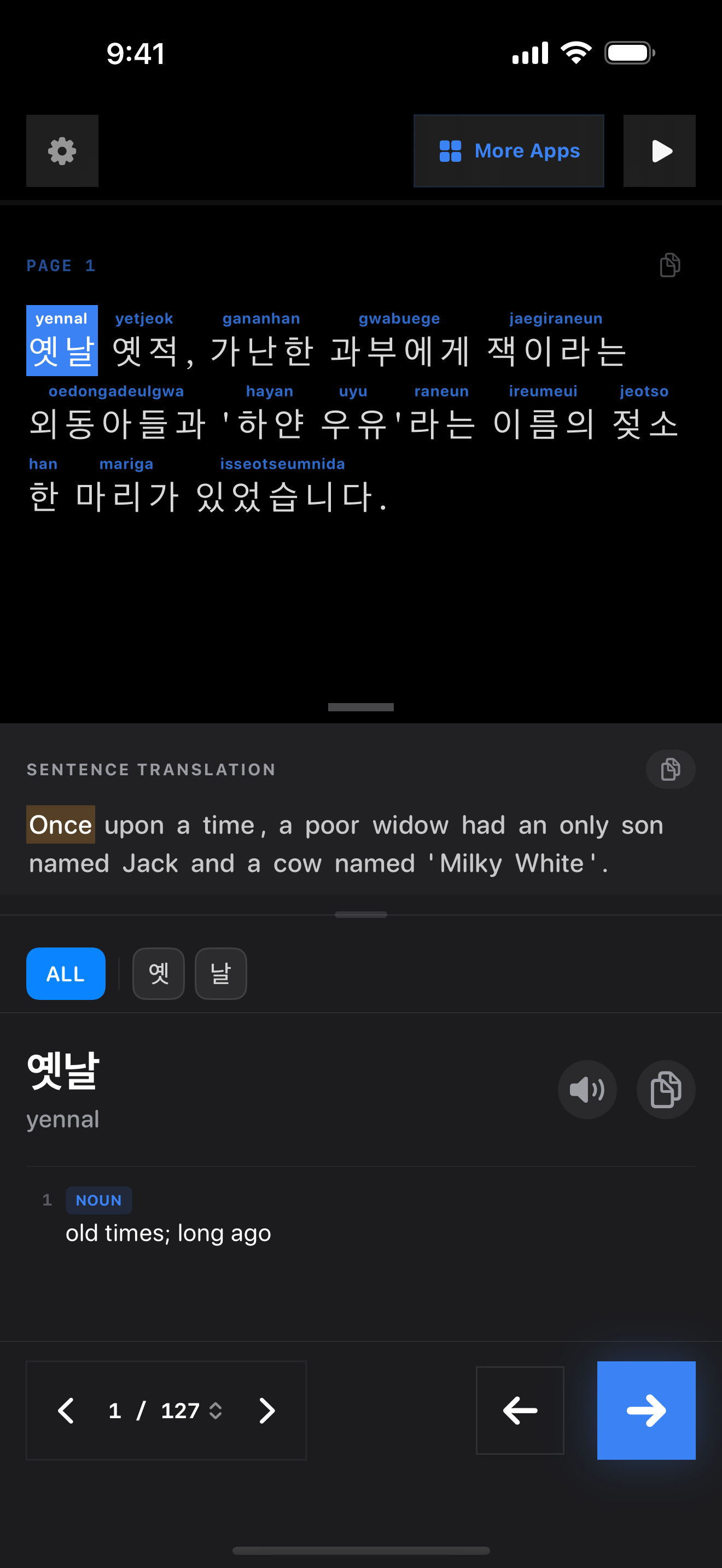The width and height of the screenshot is (722, 1568).
Task: Select the 날 chip
Action: tap(220, 973)
